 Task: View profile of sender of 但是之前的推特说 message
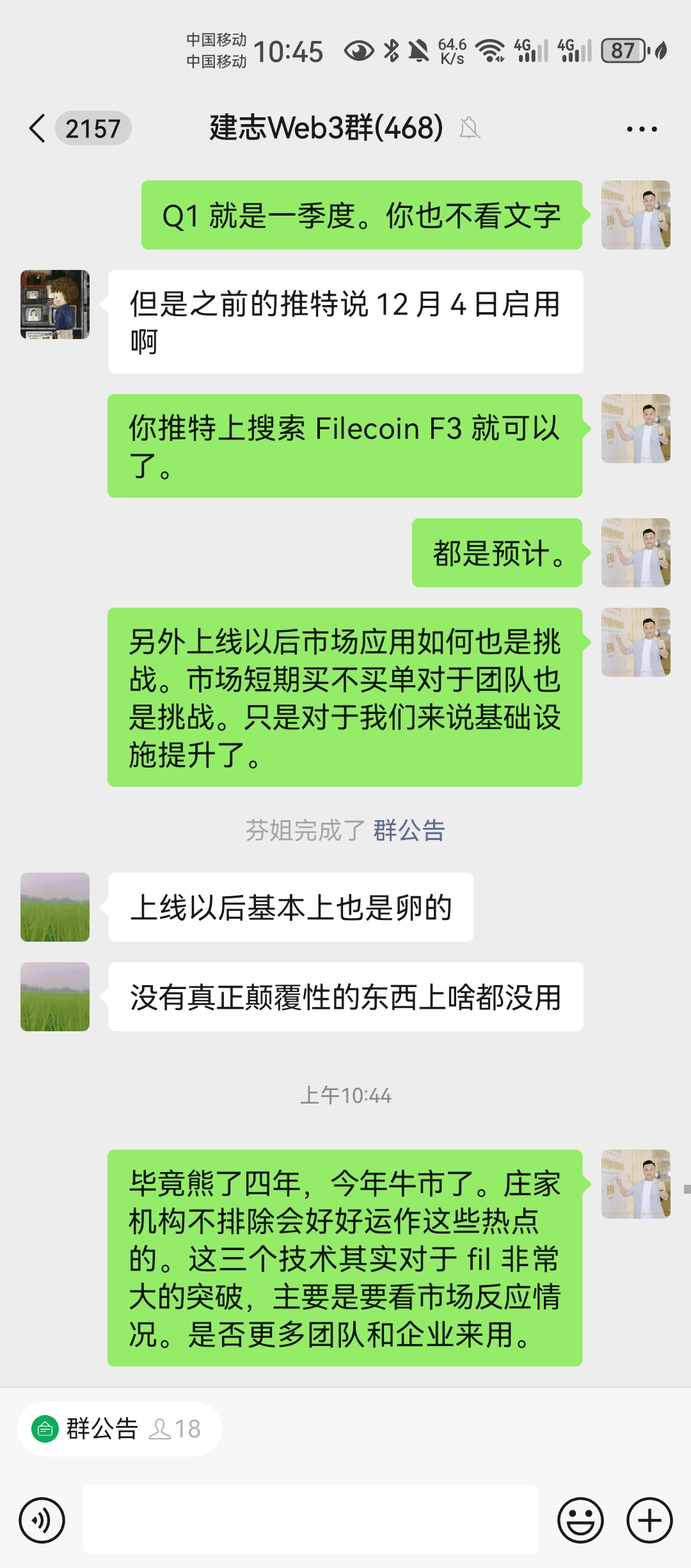click(55, 305)
